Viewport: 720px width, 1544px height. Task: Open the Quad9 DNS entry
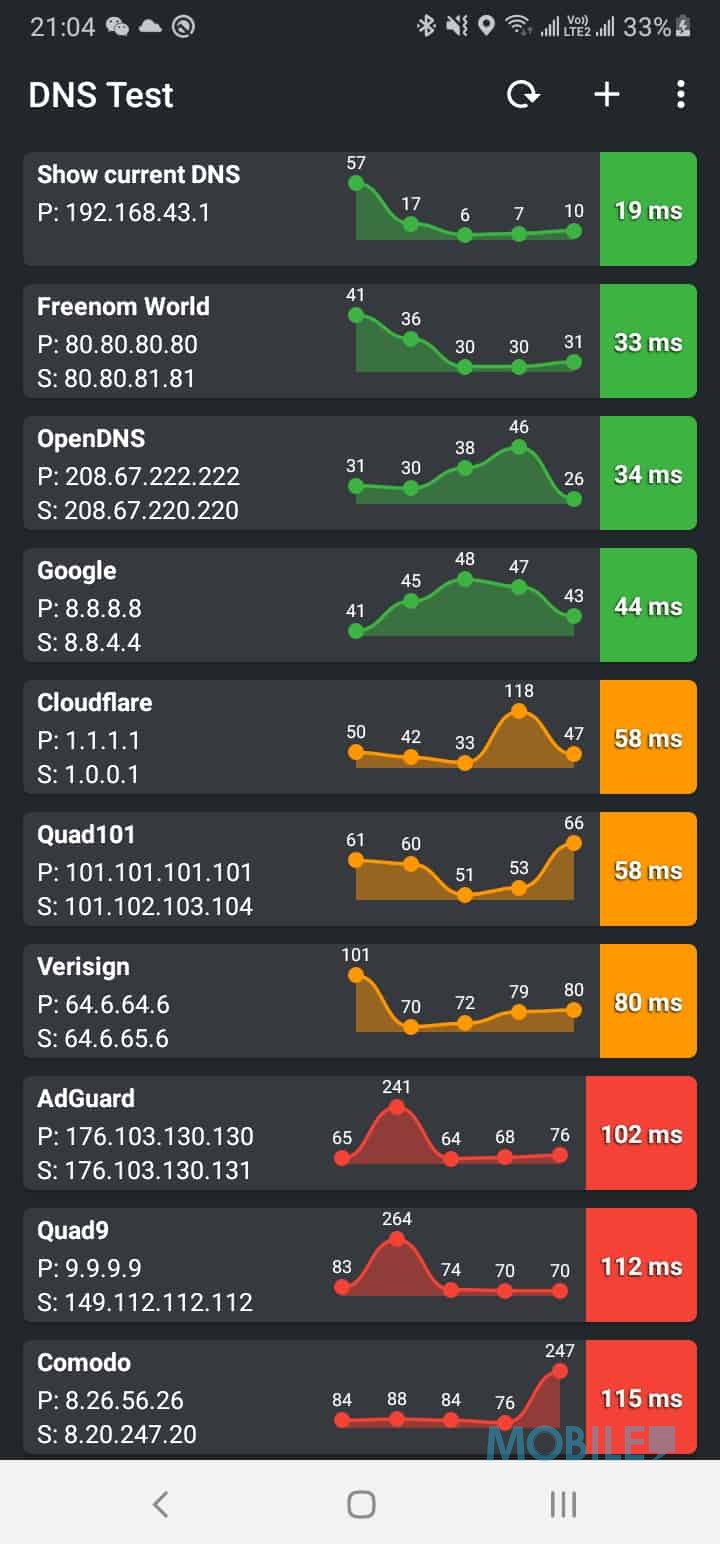coord(360,1265)
